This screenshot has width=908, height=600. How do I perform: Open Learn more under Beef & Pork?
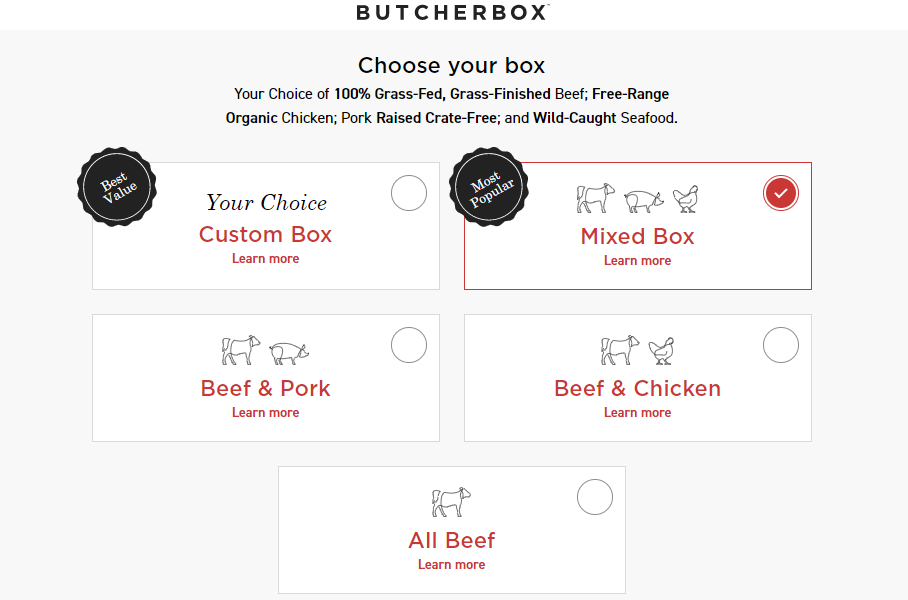265,413
